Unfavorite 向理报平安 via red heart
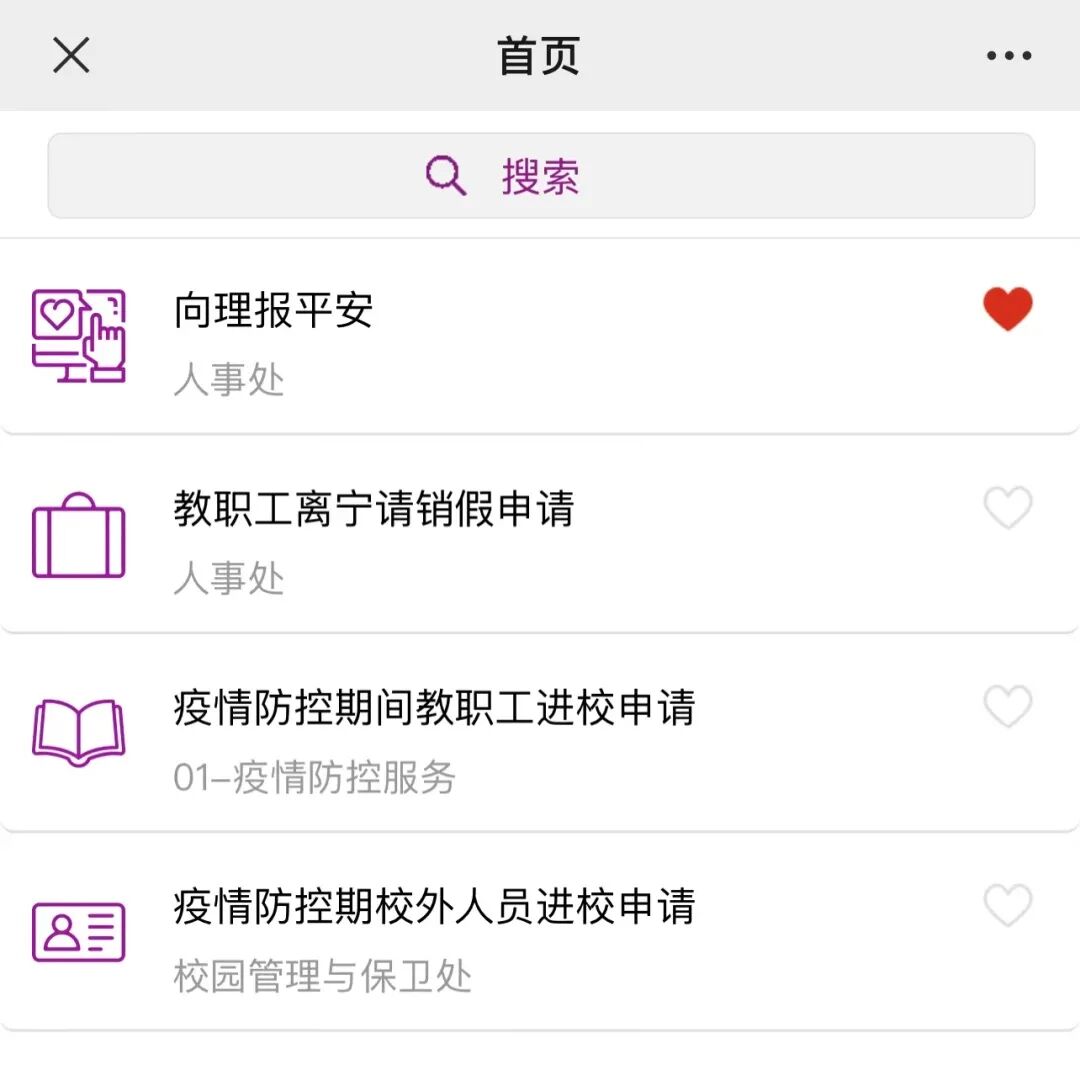The image size is (1080, 1080). 1008,308
